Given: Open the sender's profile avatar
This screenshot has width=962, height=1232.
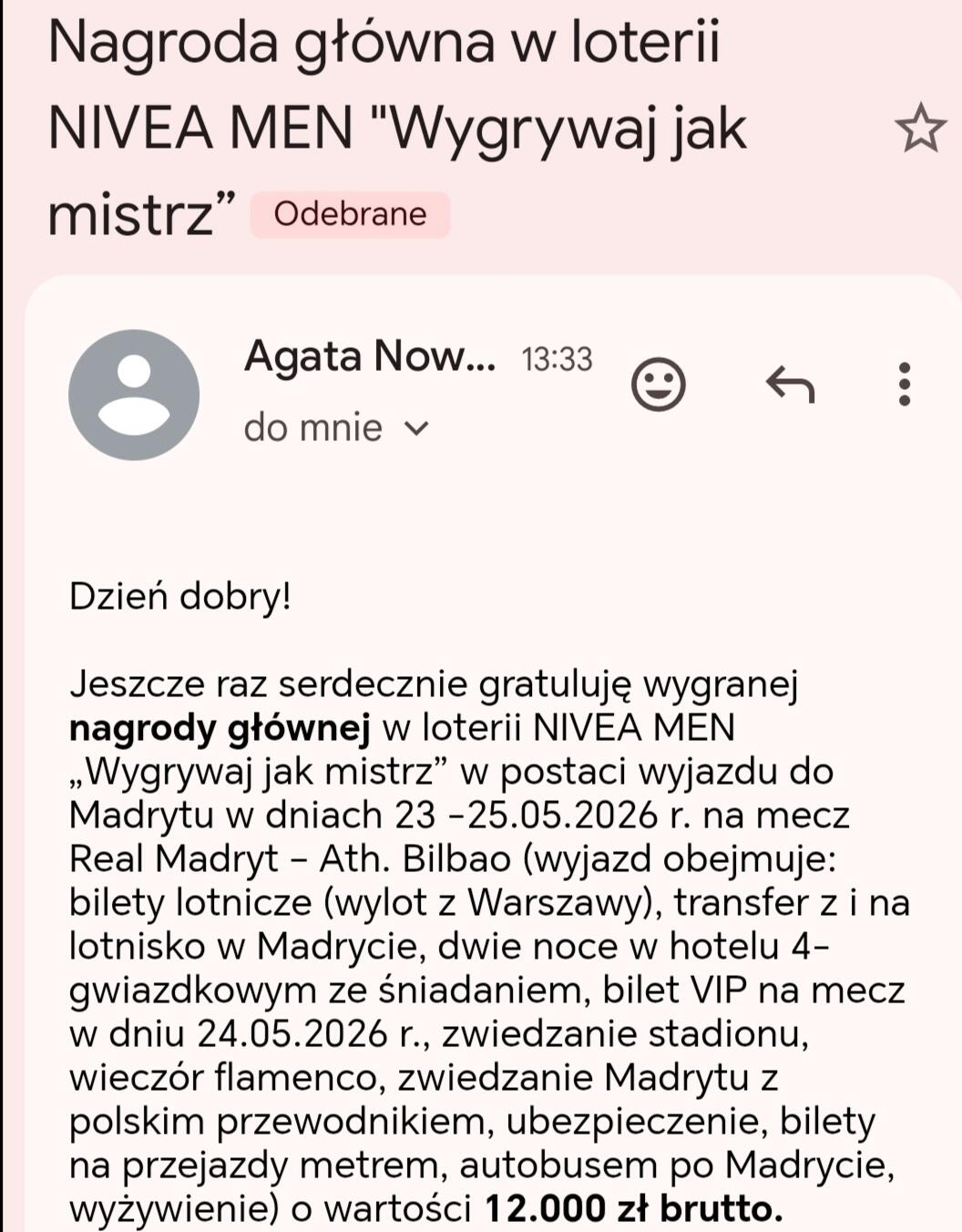Looking at the screenshot, I should pyautogui.click(x=134, y=395).
